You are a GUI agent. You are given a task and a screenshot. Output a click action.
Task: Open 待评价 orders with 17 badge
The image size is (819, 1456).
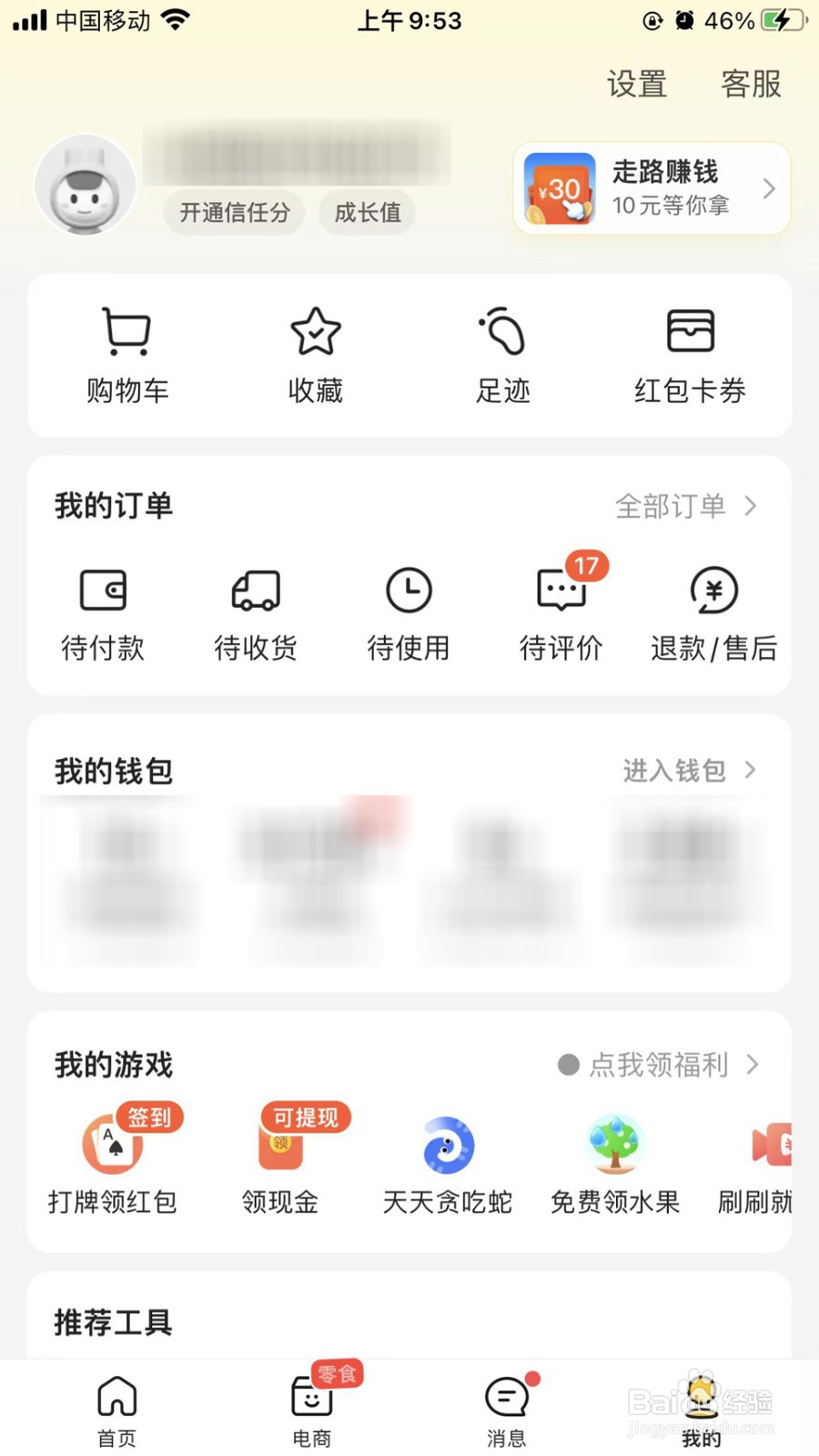click(561, 611)
